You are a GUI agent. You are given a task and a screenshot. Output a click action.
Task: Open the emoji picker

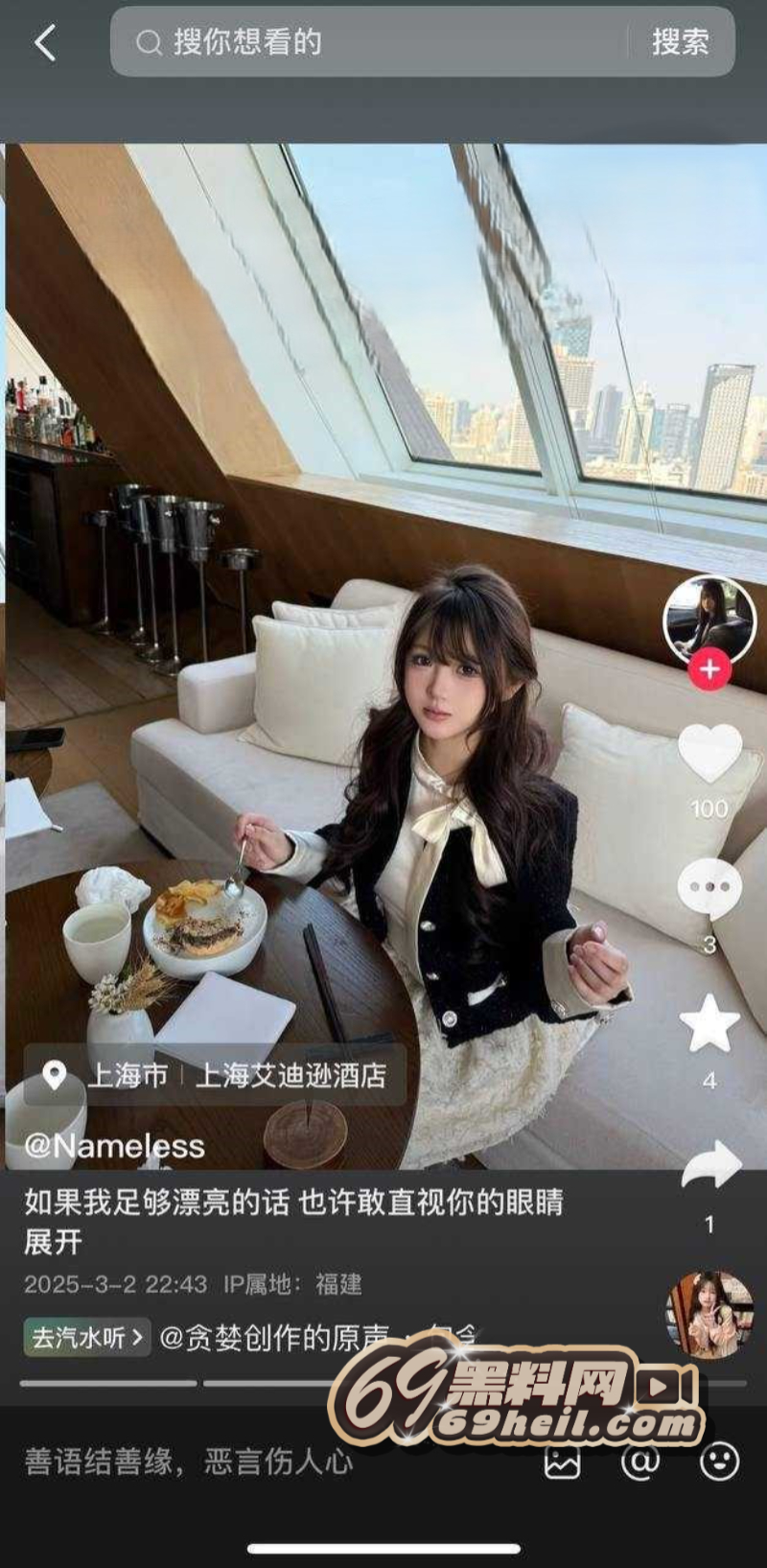point(719,1462)
